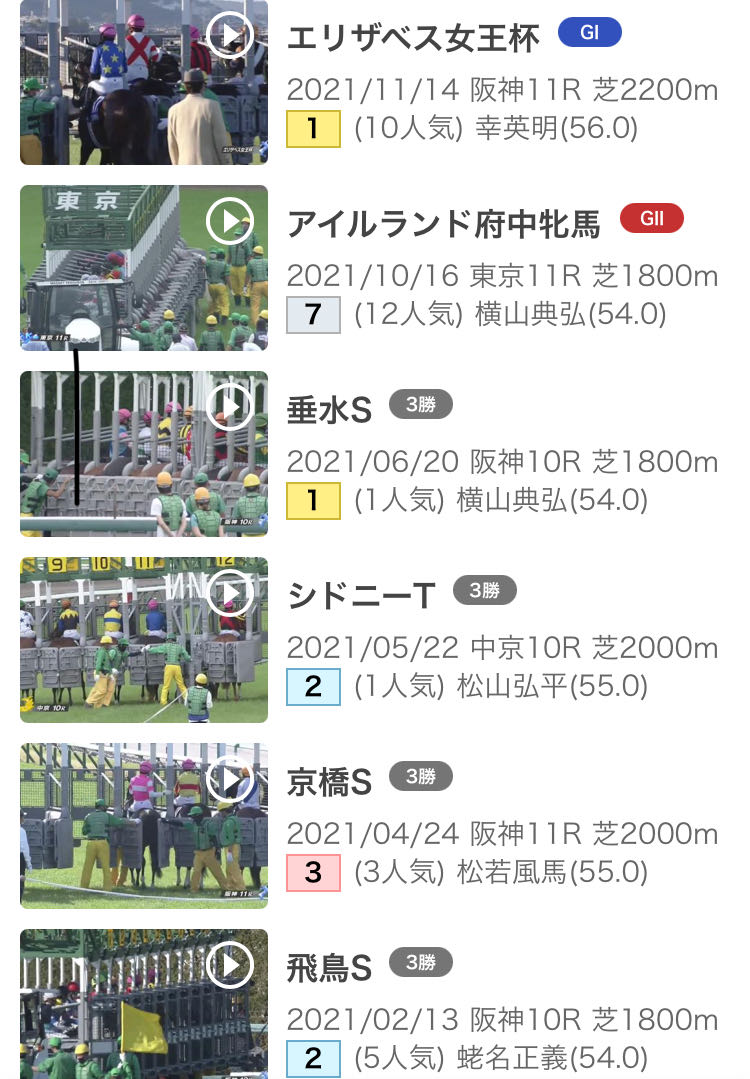
Task: Play the 京橋S race video
Action: [x=230, y=779]
